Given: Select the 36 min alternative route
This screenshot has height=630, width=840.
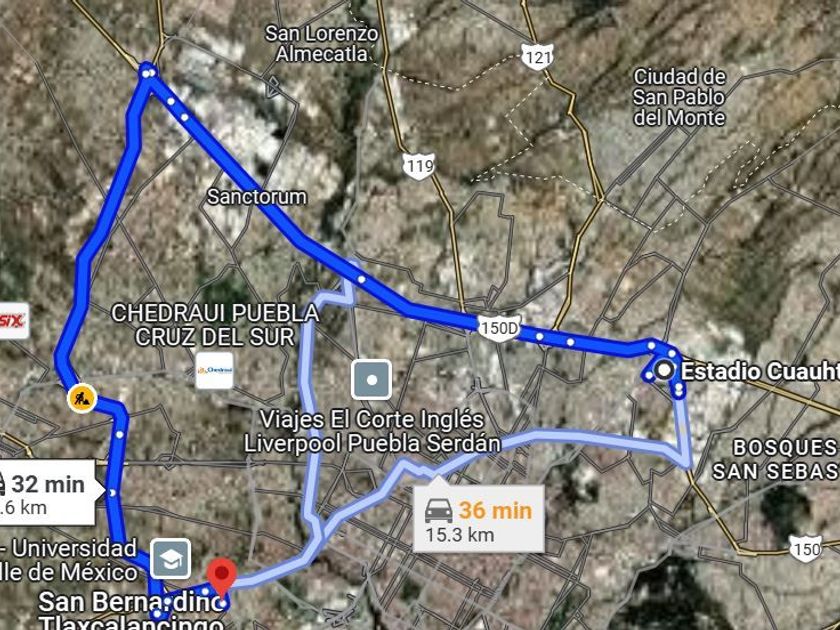Looking at the screenshot, I should [478, 520].
